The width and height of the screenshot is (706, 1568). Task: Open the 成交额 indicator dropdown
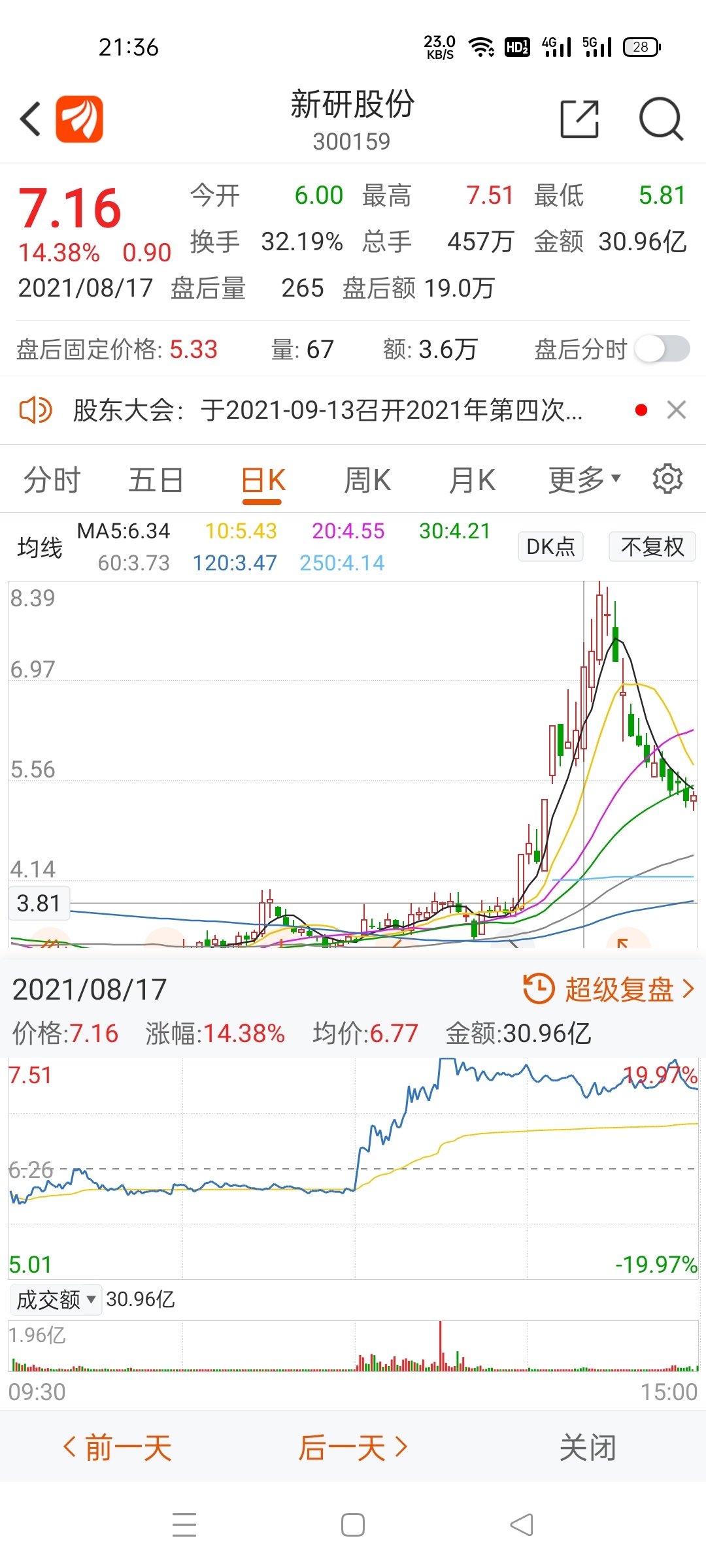pyautogui.click(x=56, y=1299)
